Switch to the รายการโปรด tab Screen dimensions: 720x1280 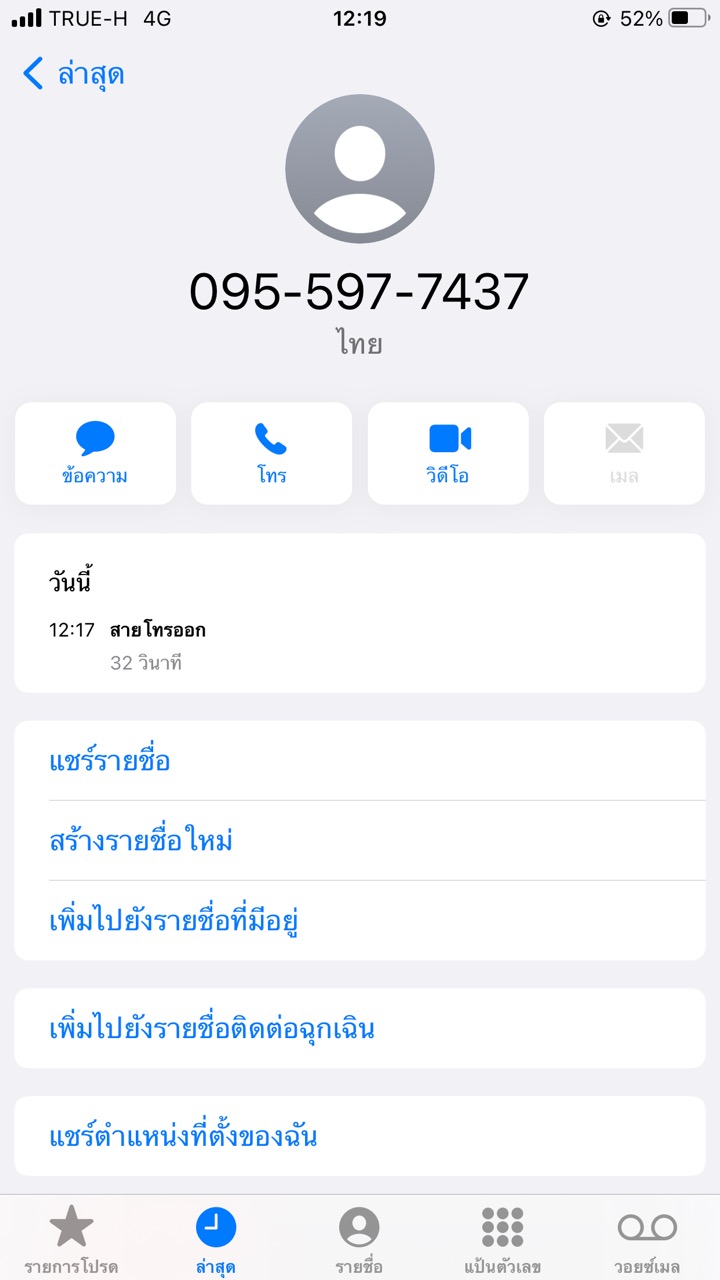[72, 1238]
